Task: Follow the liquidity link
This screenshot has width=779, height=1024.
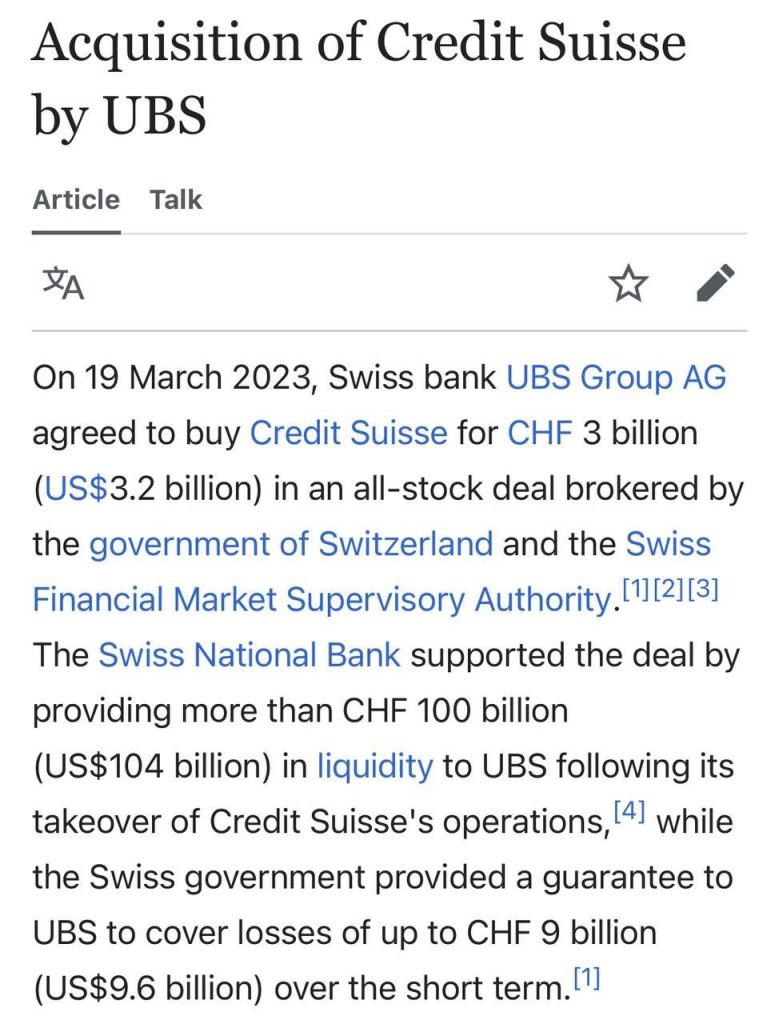Action: pyautogui.click(x=375, y=766)
